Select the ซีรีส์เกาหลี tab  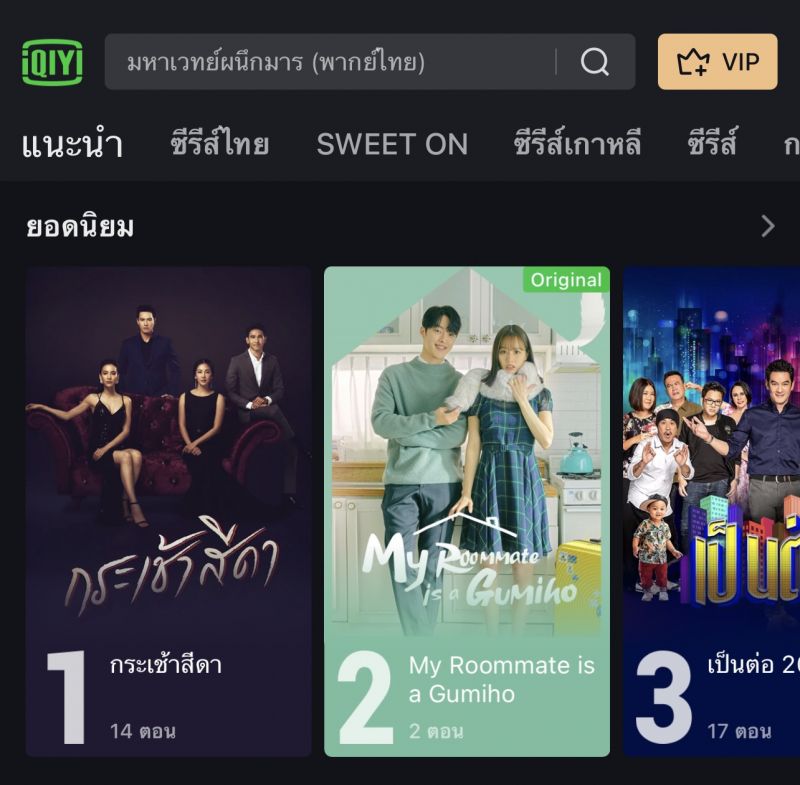click(x=577, y=144)
